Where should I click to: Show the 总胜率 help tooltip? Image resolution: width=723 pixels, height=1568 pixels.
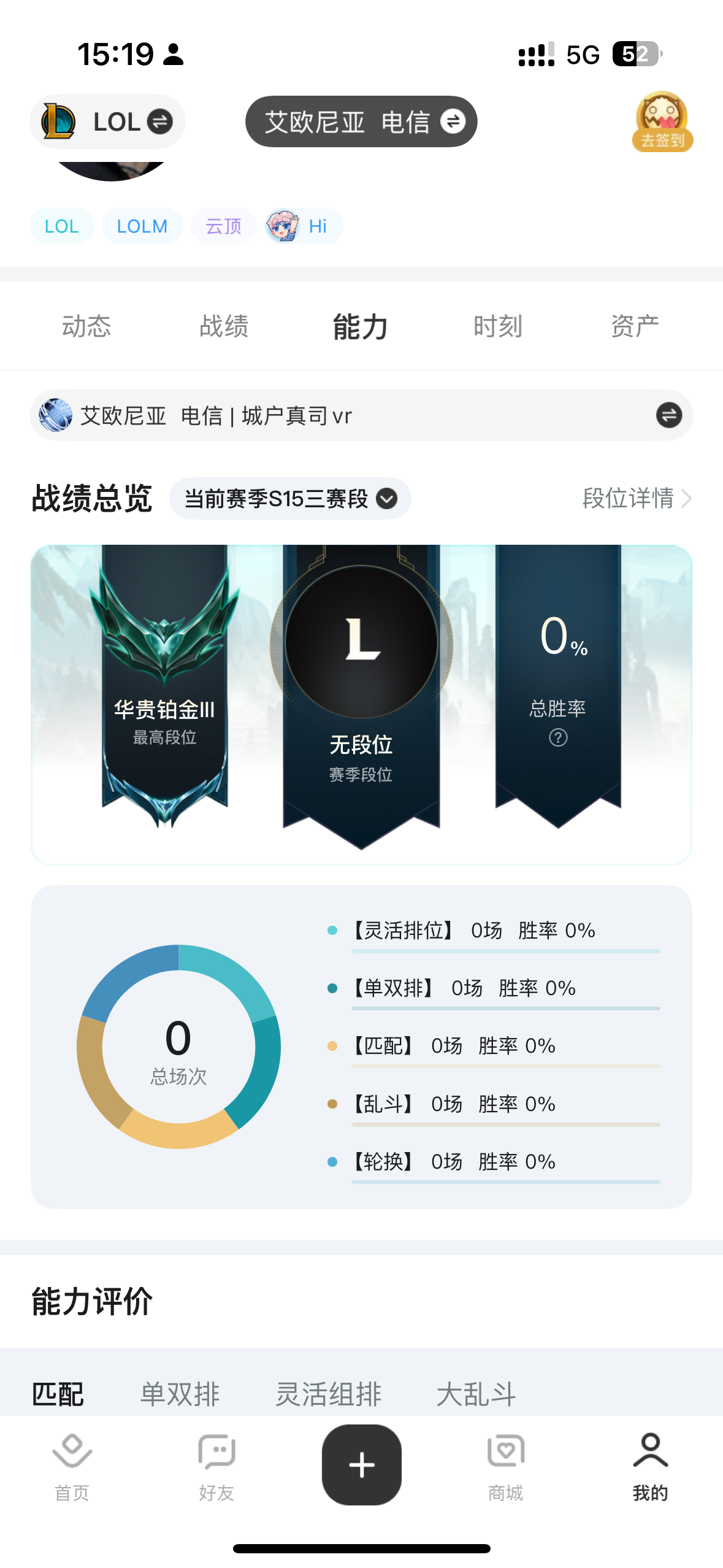(558, 737)
